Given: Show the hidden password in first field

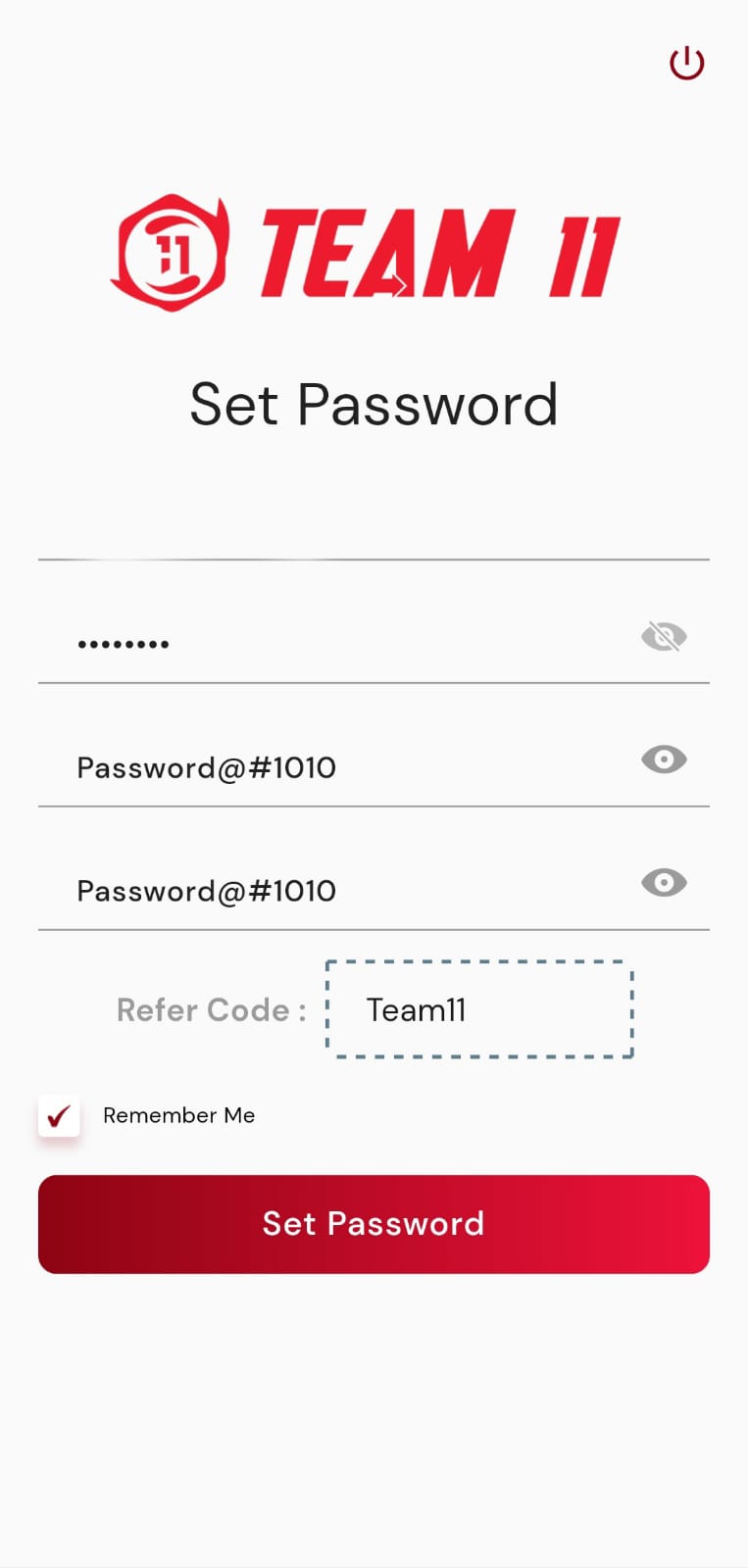Looking at the screenshot, I should coord(664,637).
